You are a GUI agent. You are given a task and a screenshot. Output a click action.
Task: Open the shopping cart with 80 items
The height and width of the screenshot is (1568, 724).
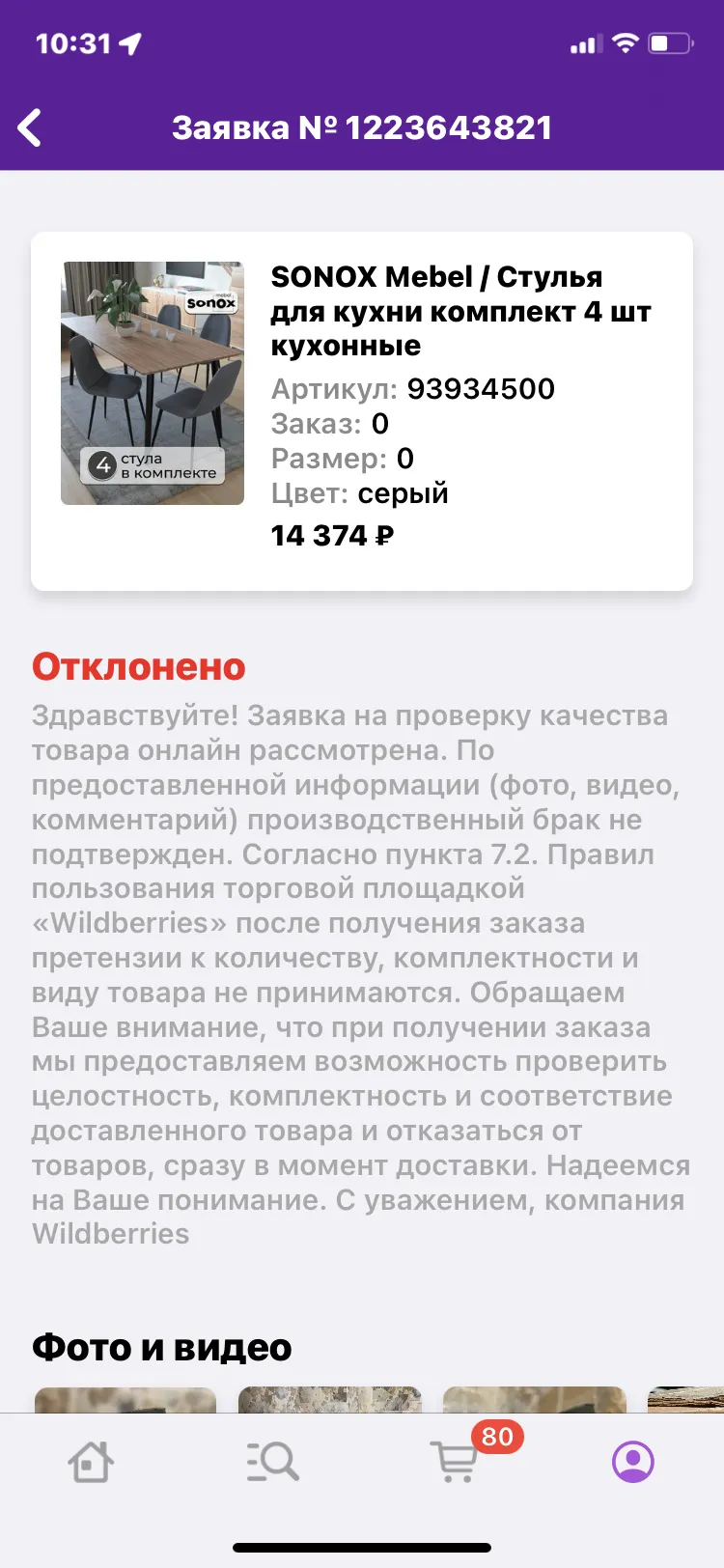click(456, 1461)
